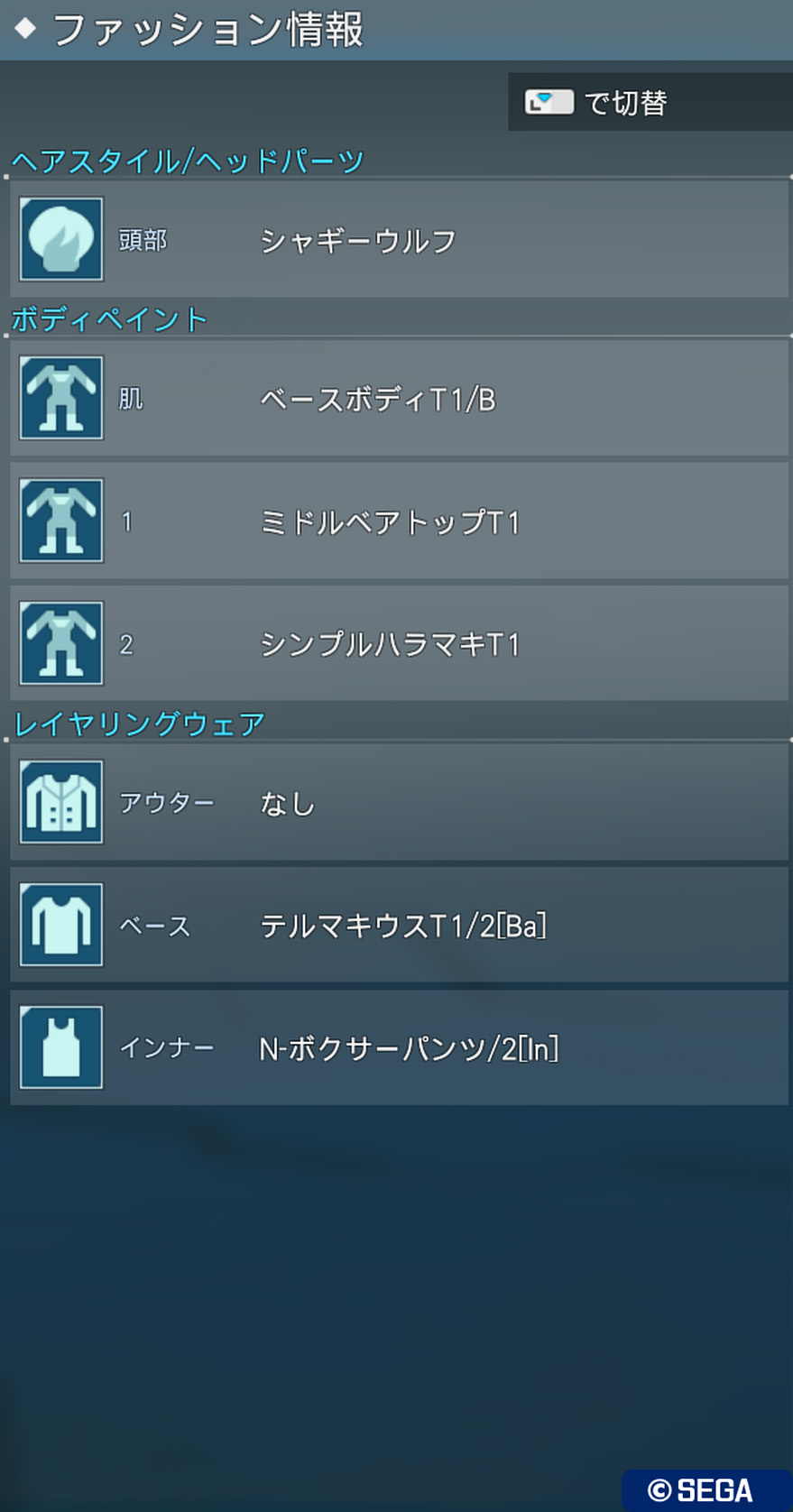Open the 肌 ベースボディT1/B row
Image resolution: width=793 pixels, height=1512 pixels.
(400, 398)
